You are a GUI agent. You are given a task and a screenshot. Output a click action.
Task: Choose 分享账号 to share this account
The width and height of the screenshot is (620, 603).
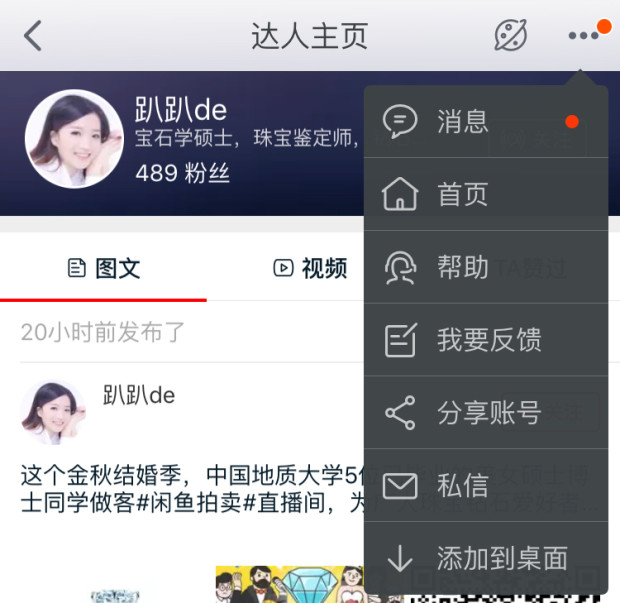coord(486,413)
